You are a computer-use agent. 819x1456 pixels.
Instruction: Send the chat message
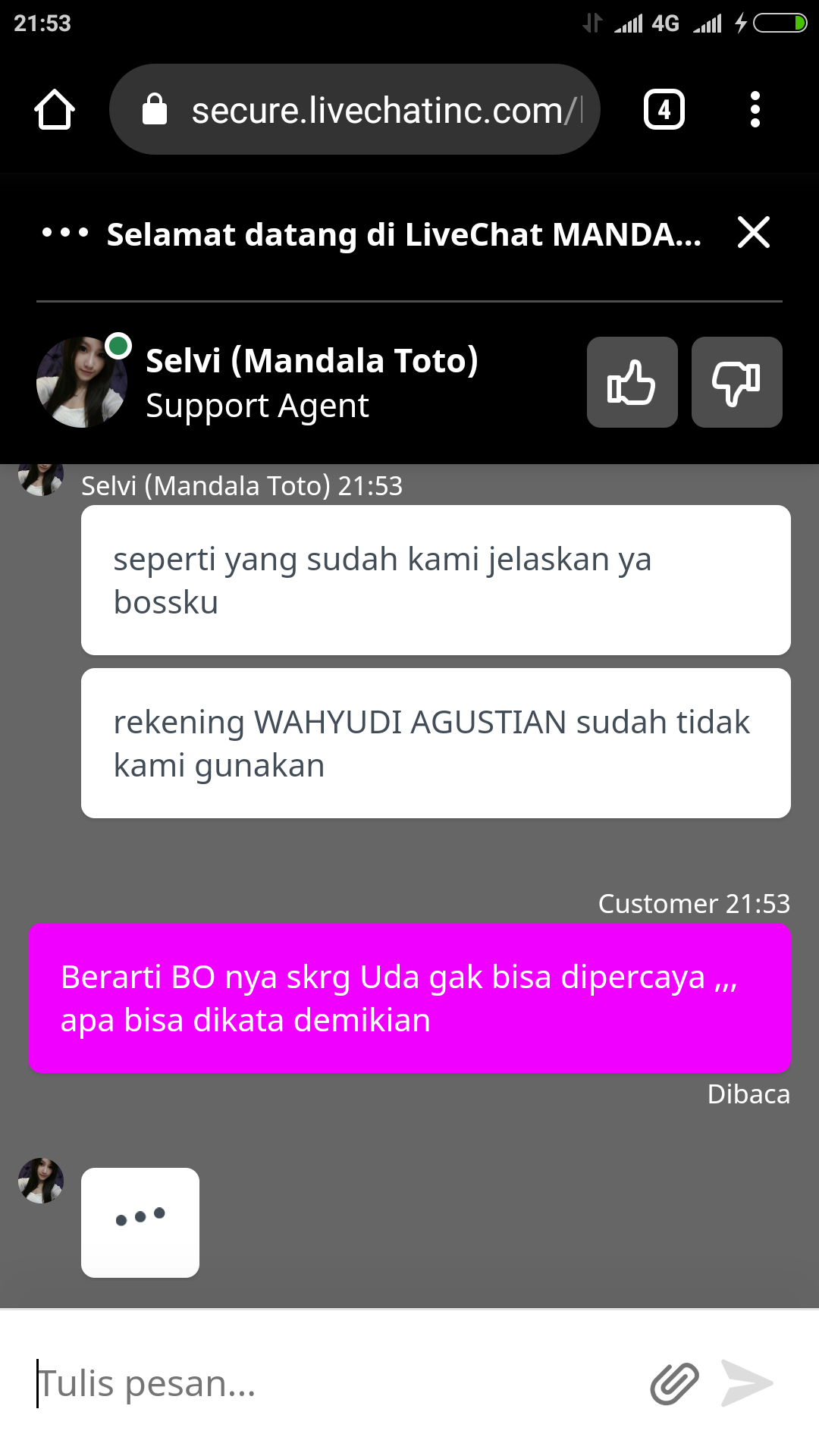pyautogui.click(x=747, y=1383)
